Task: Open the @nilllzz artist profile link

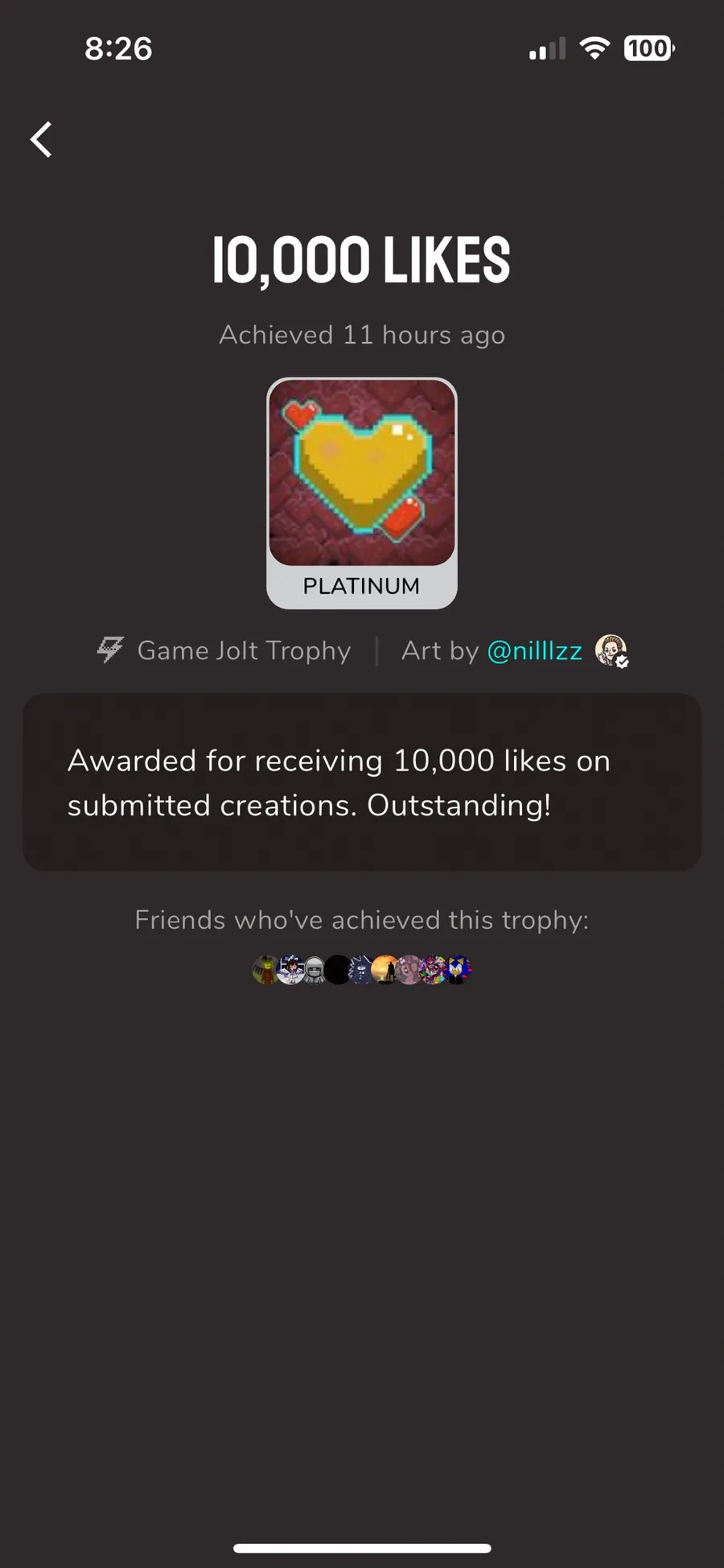Action: point(535,650)
